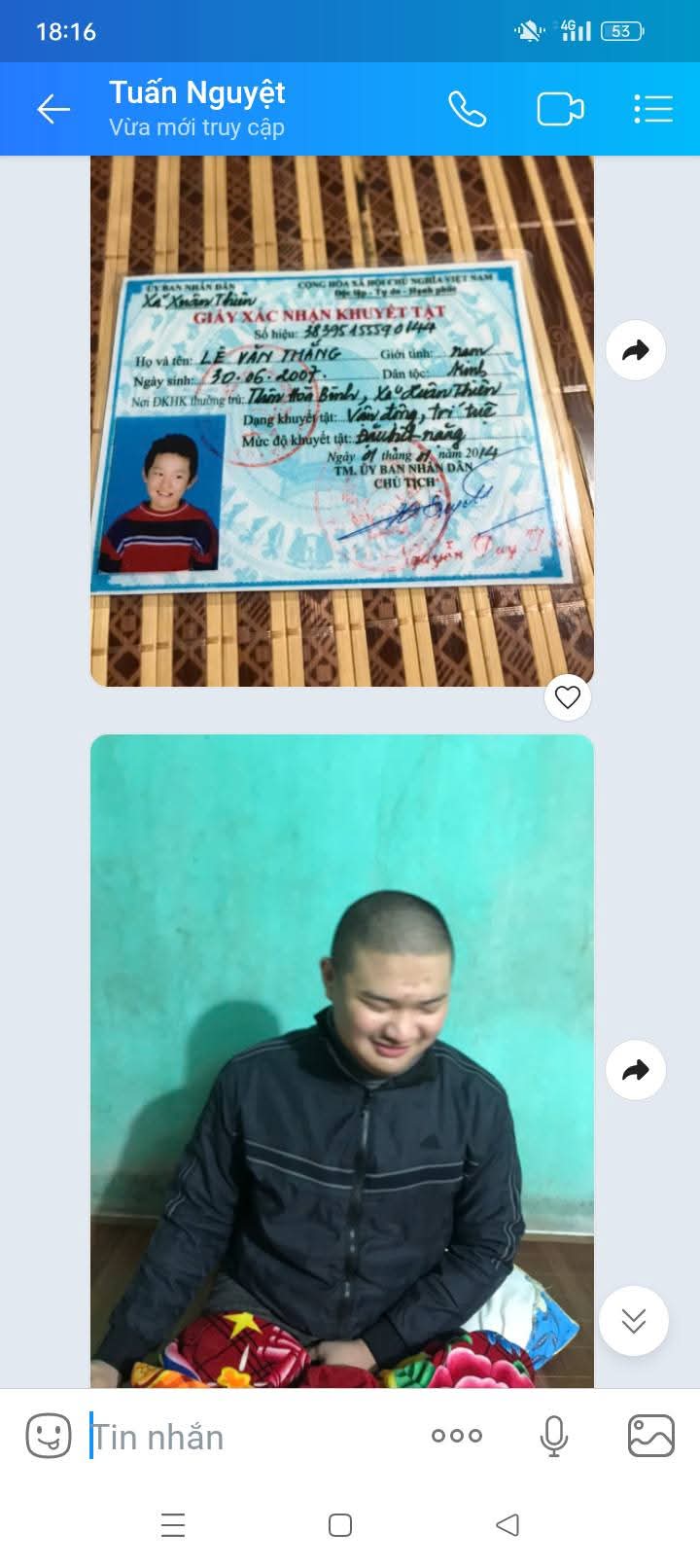Open the chat options menu
Screen dimensions: 700x1568
coord(653,109)
